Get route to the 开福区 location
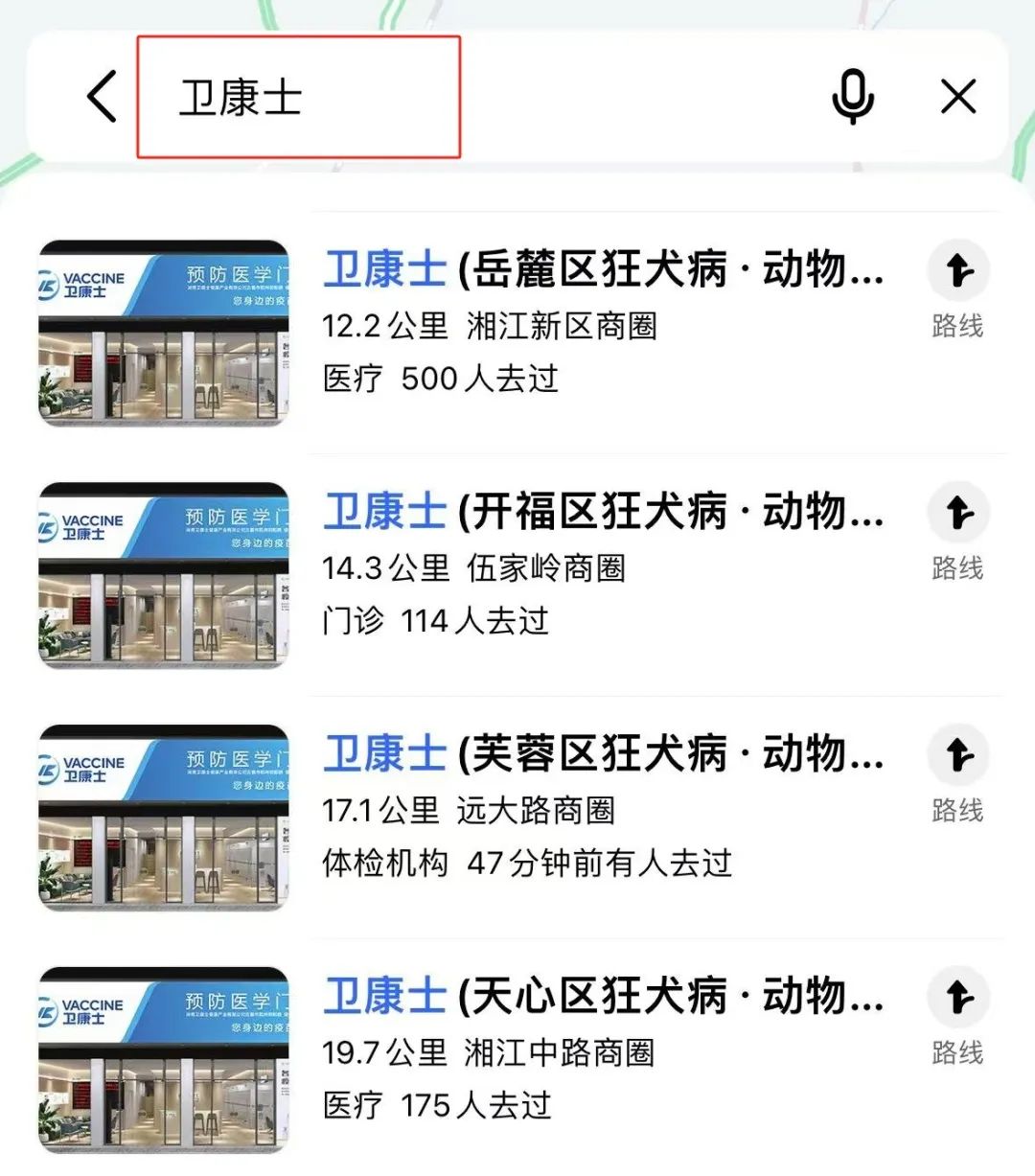This screenshot has width=1035, height=1176. tap(957, 530)
